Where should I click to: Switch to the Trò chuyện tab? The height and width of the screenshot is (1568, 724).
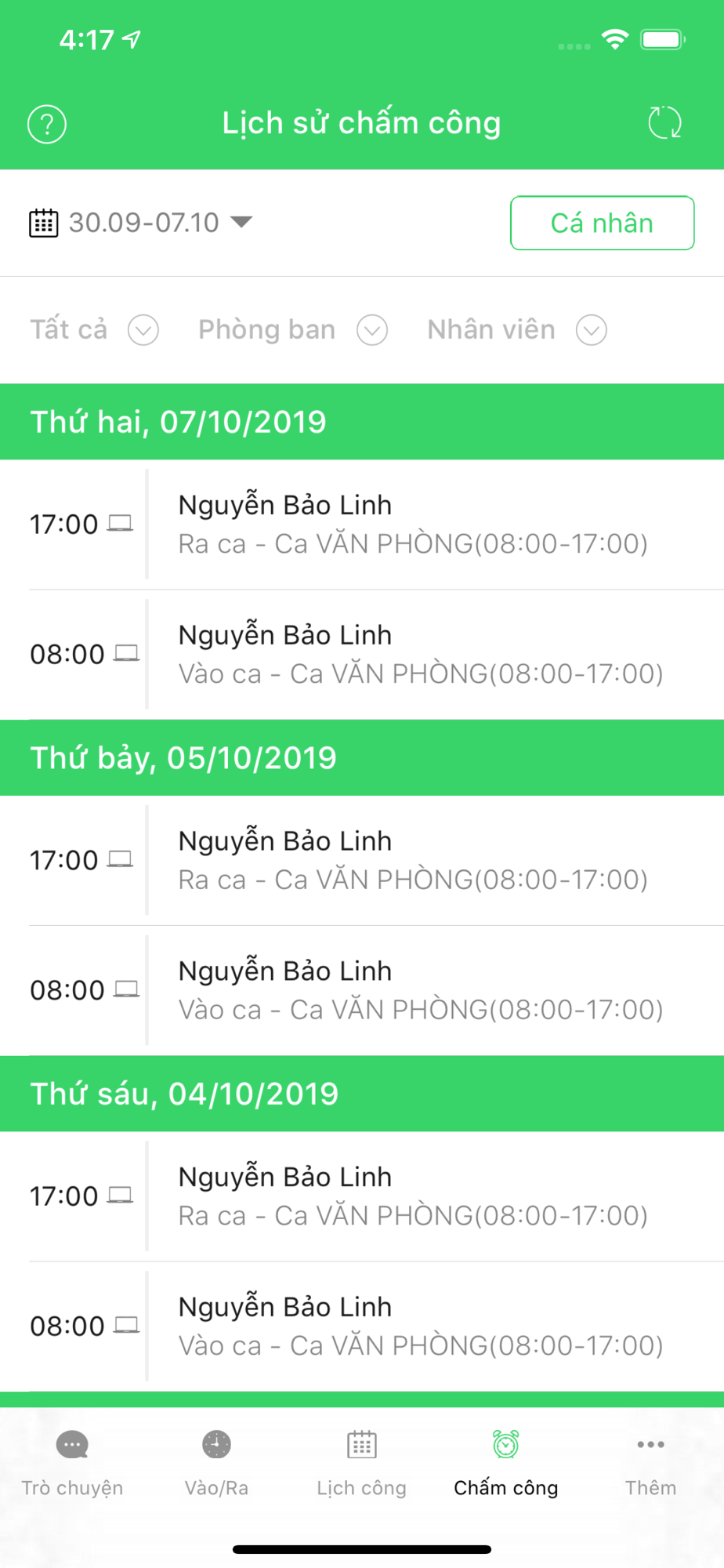click(72, 1463)
